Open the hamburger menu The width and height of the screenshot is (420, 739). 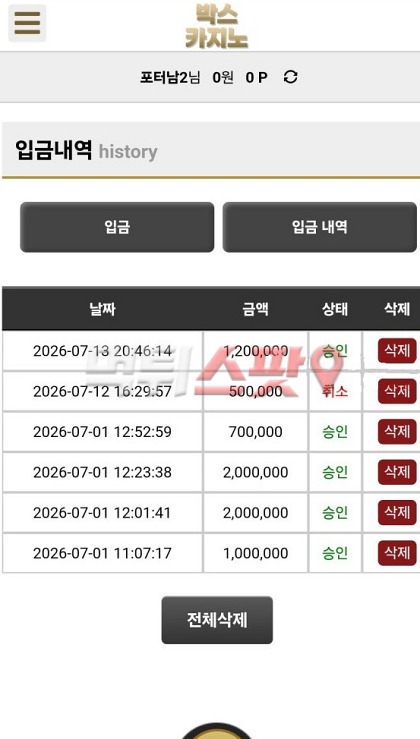(x=27, y=23)
